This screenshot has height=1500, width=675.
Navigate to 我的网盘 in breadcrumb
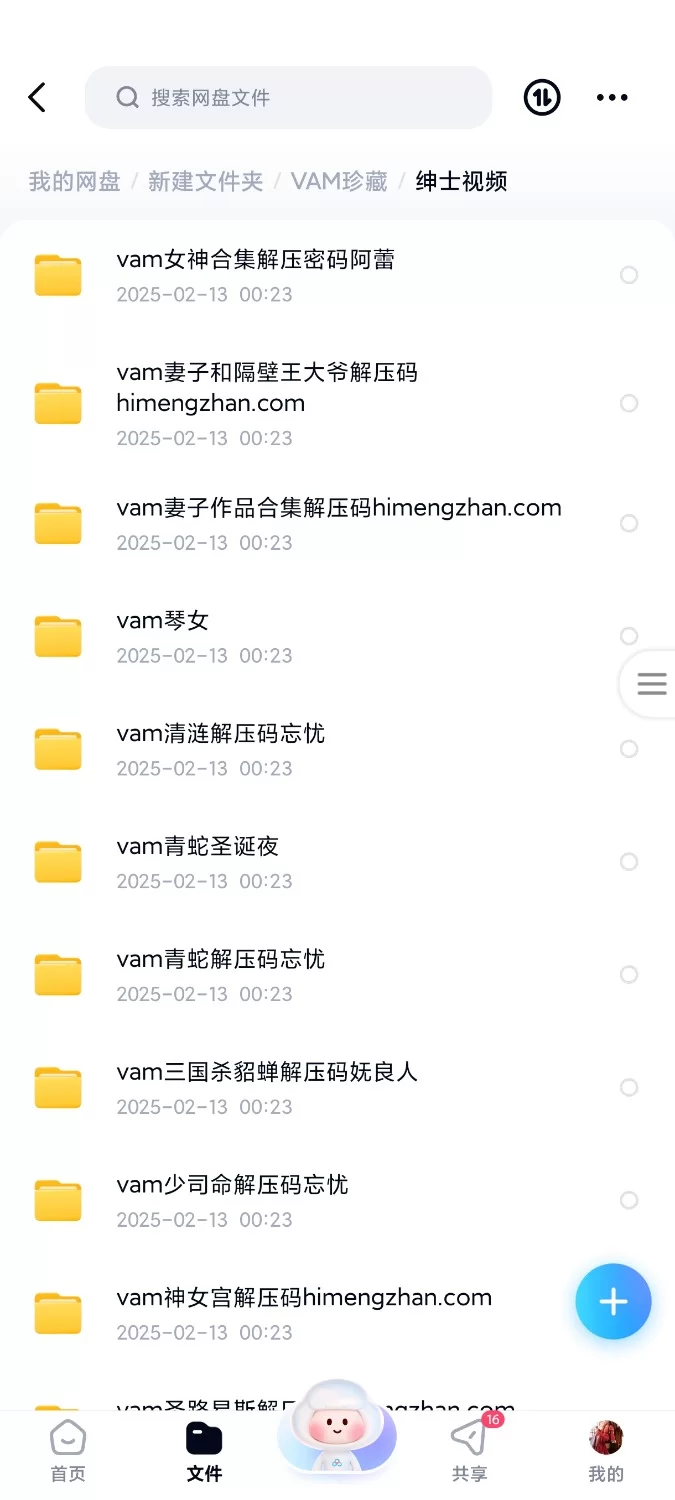coord(74,181)
